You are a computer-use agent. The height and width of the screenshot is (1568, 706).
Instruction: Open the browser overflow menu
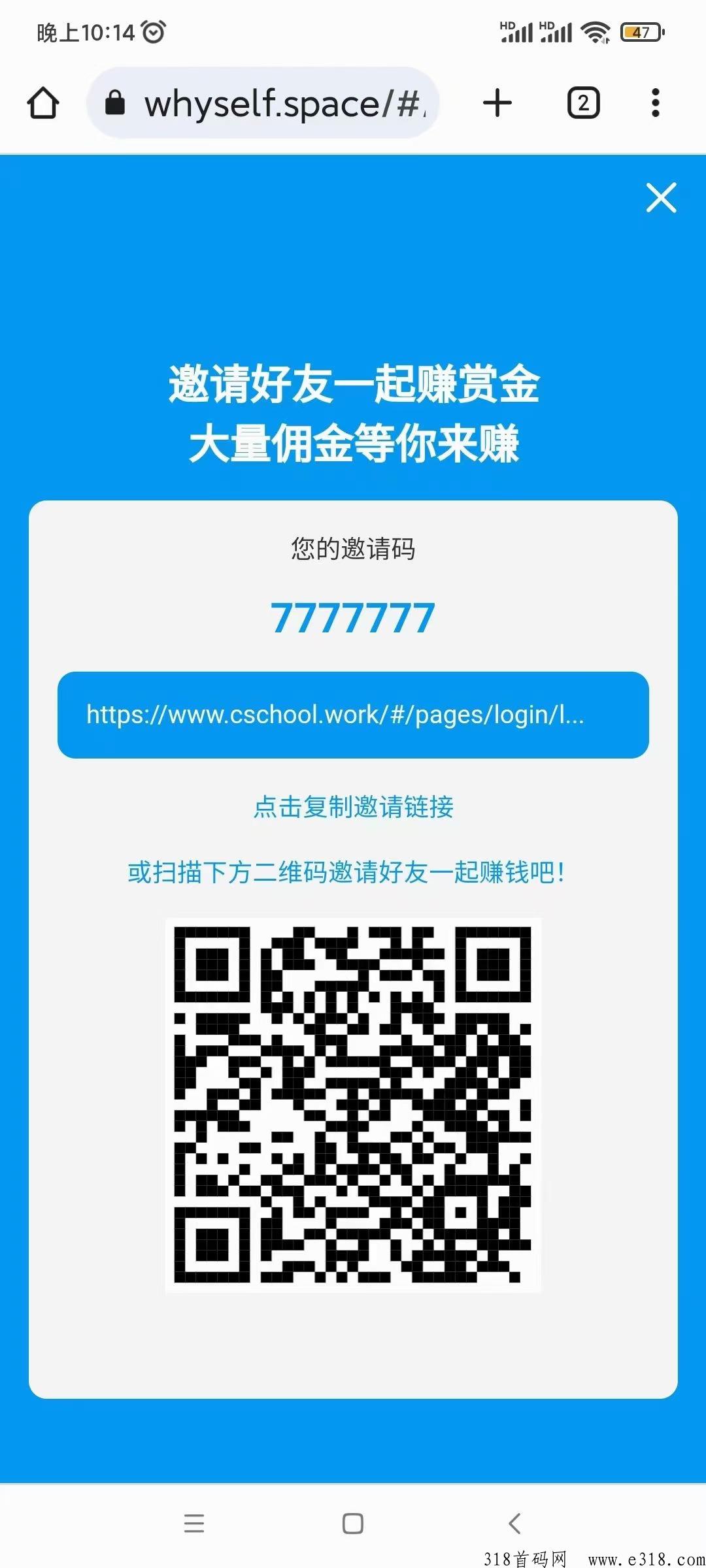click(x=655, y=103)
